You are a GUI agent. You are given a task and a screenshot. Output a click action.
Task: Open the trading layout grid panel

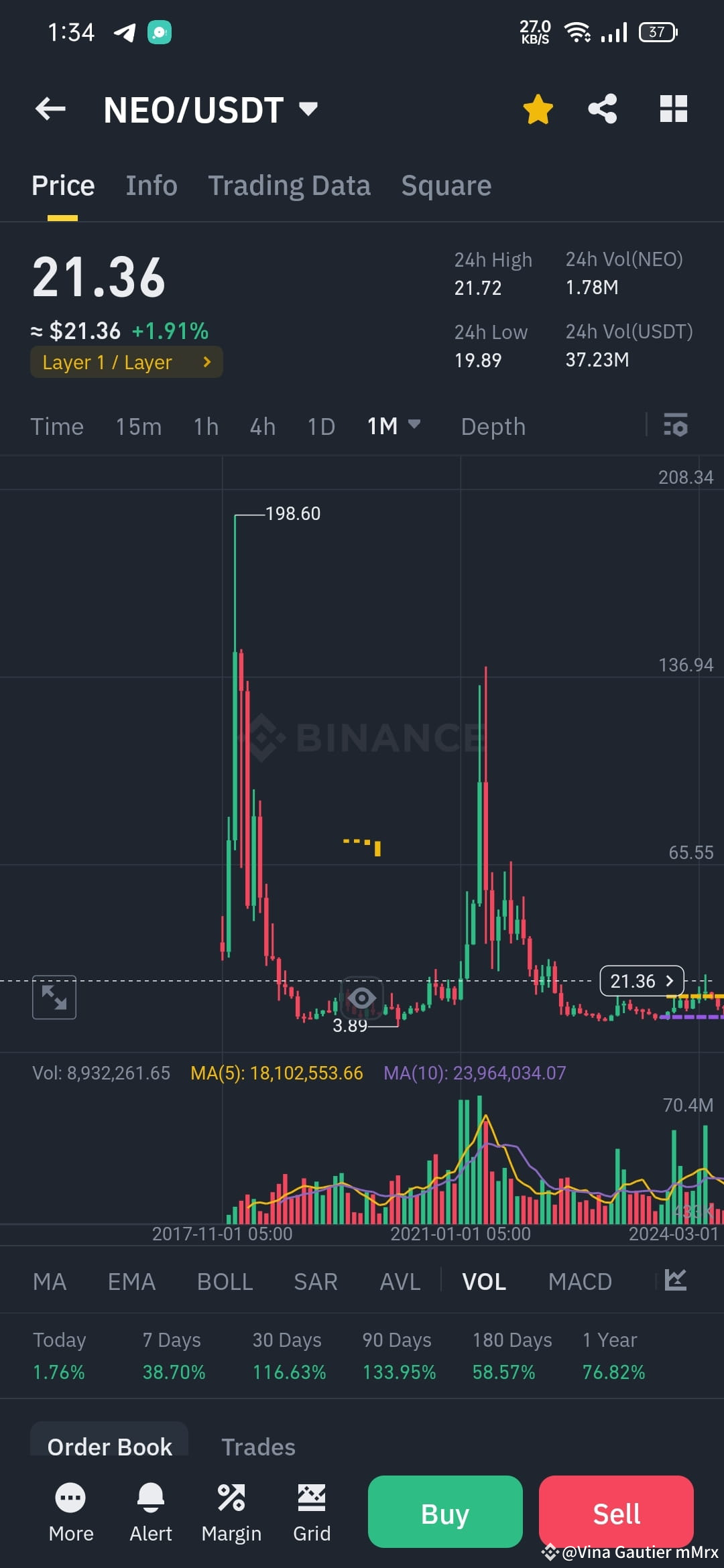click(x=673, y=109)
